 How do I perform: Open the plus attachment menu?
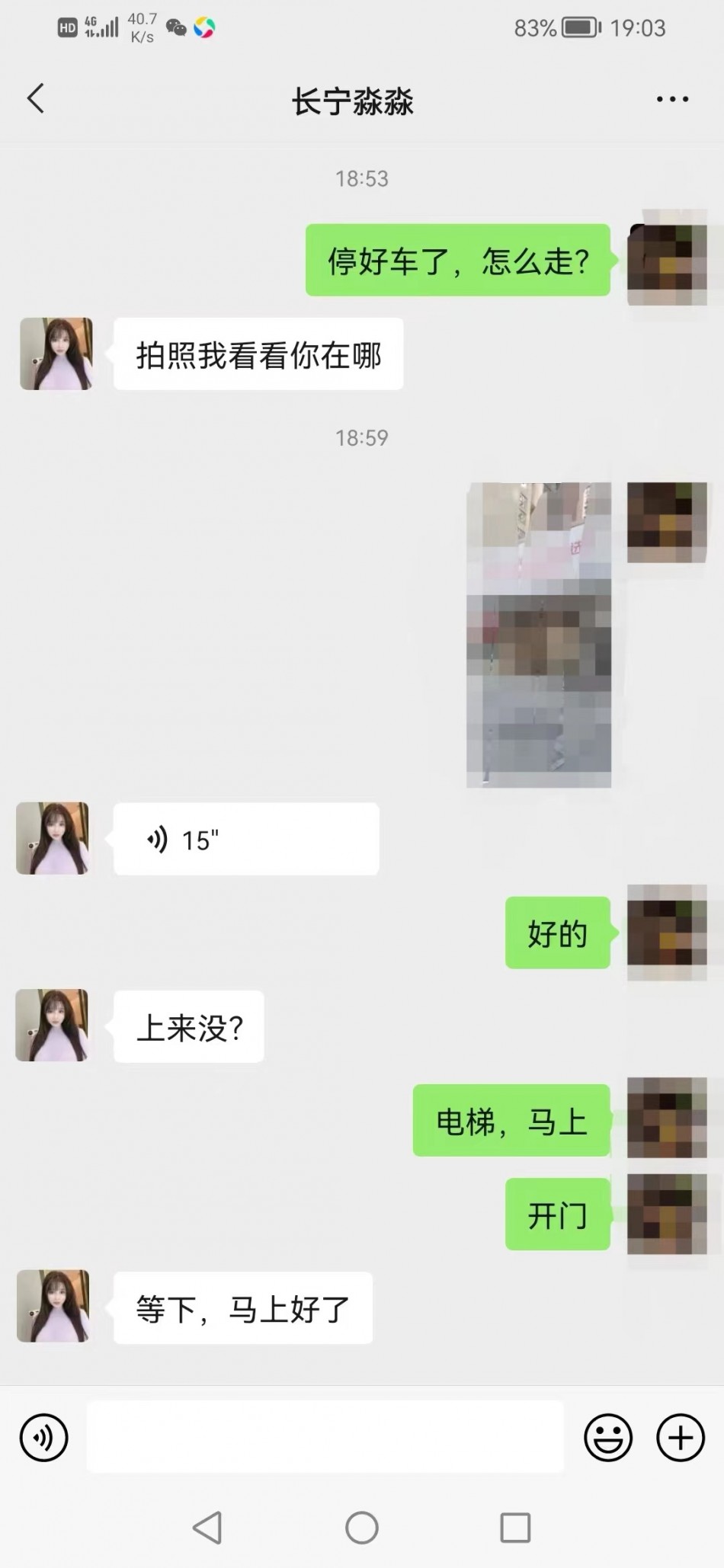point(680,1438)
